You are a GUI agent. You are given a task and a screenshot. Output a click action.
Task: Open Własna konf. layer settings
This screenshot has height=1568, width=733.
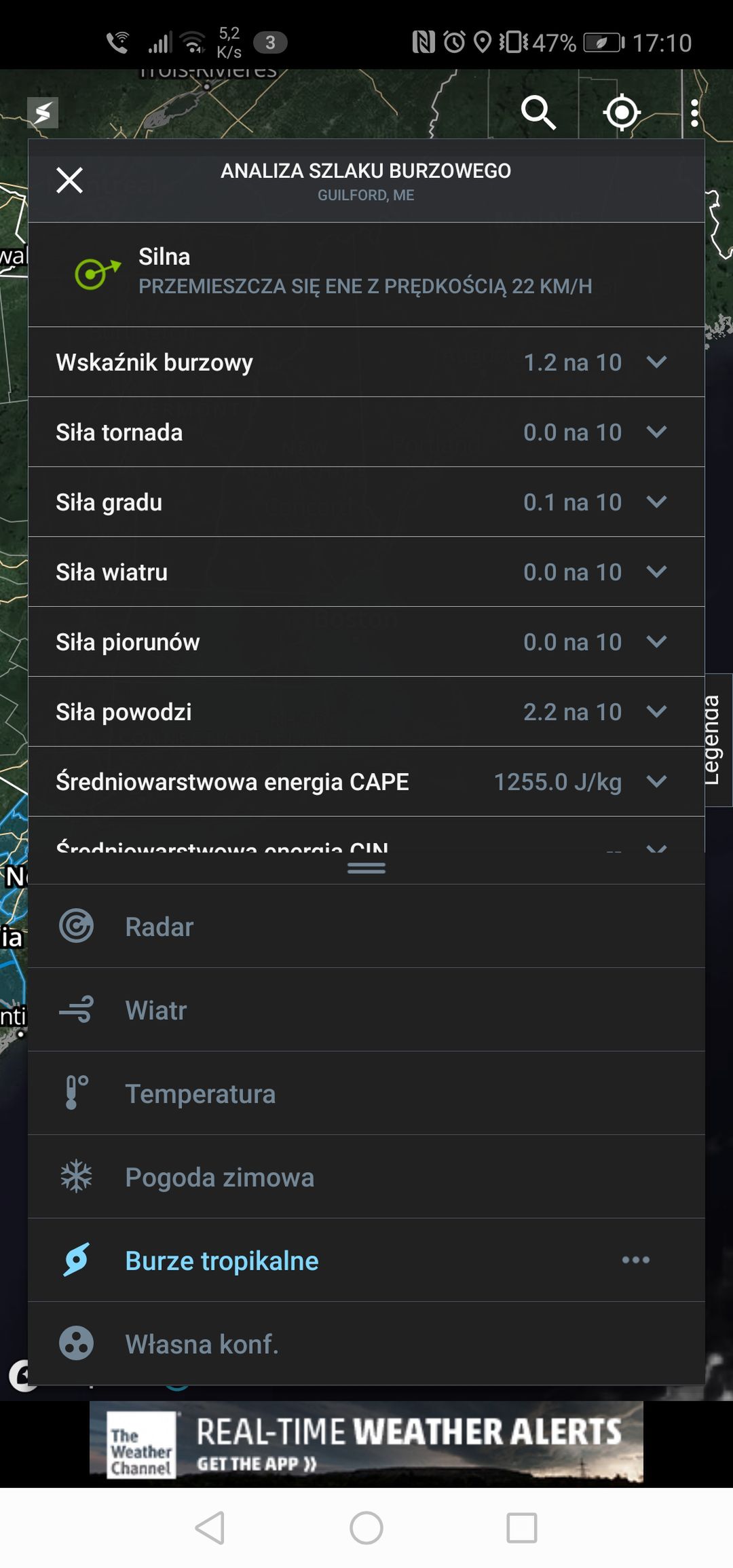[366, 1344]
